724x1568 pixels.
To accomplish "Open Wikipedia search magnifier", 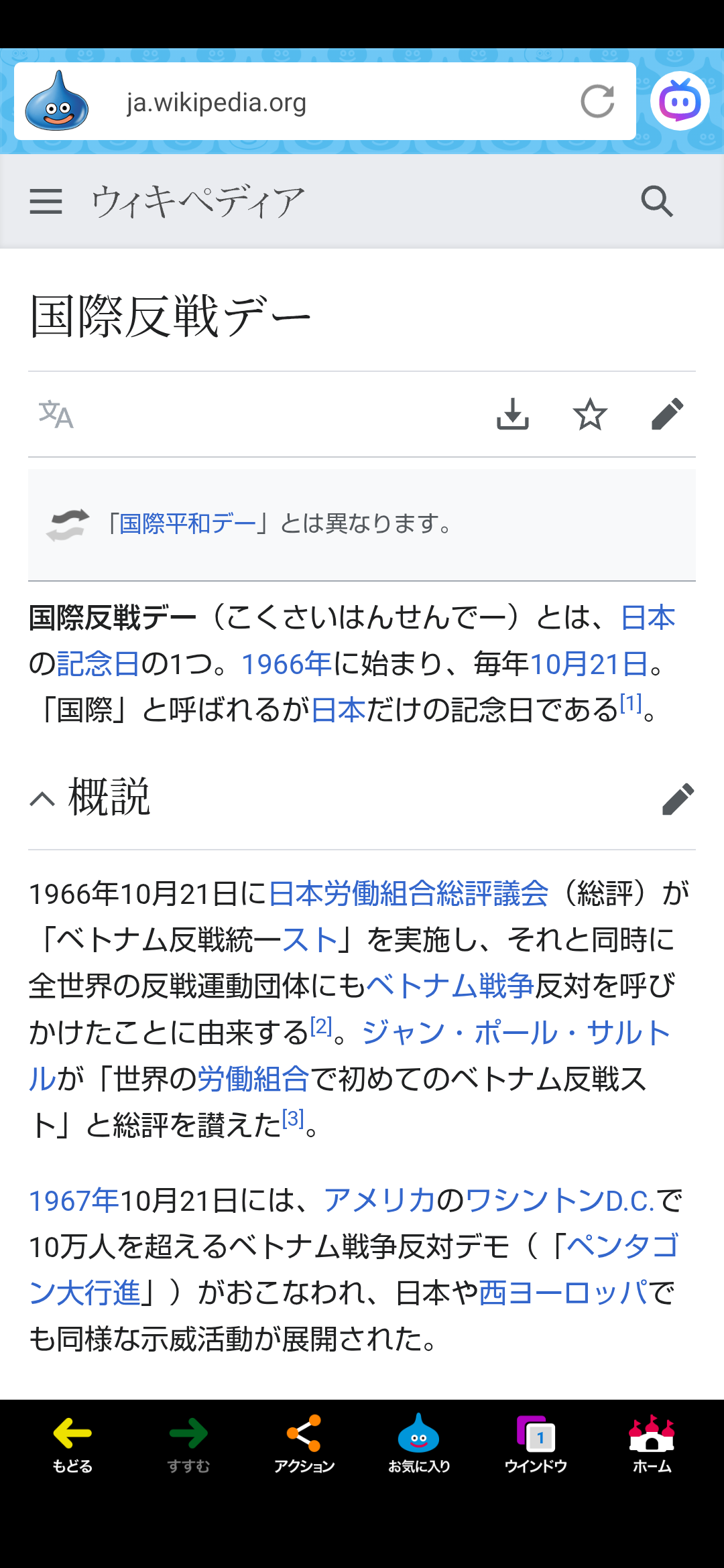I will 656,201.
